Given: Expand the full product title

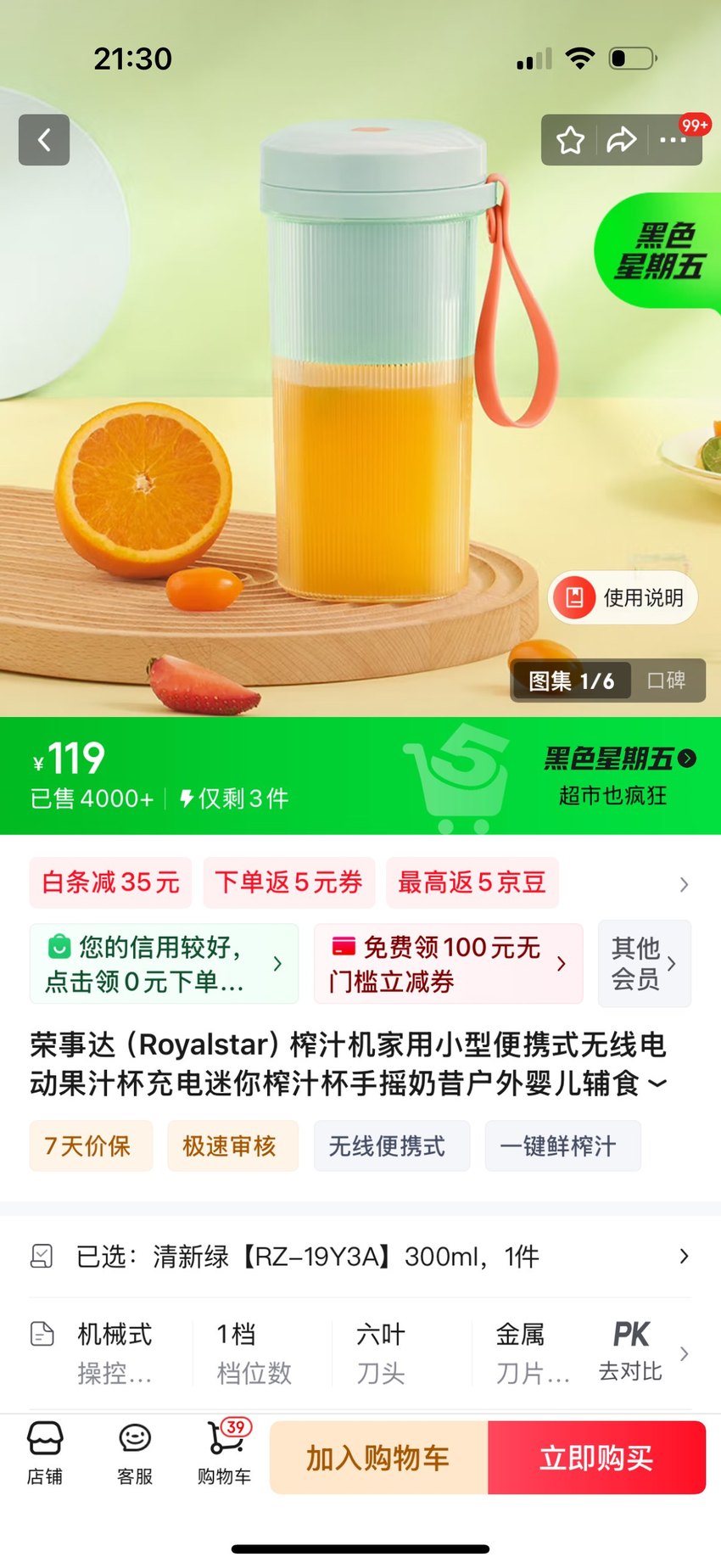Looking at the screenshot, I should (x=657, y=1084).
